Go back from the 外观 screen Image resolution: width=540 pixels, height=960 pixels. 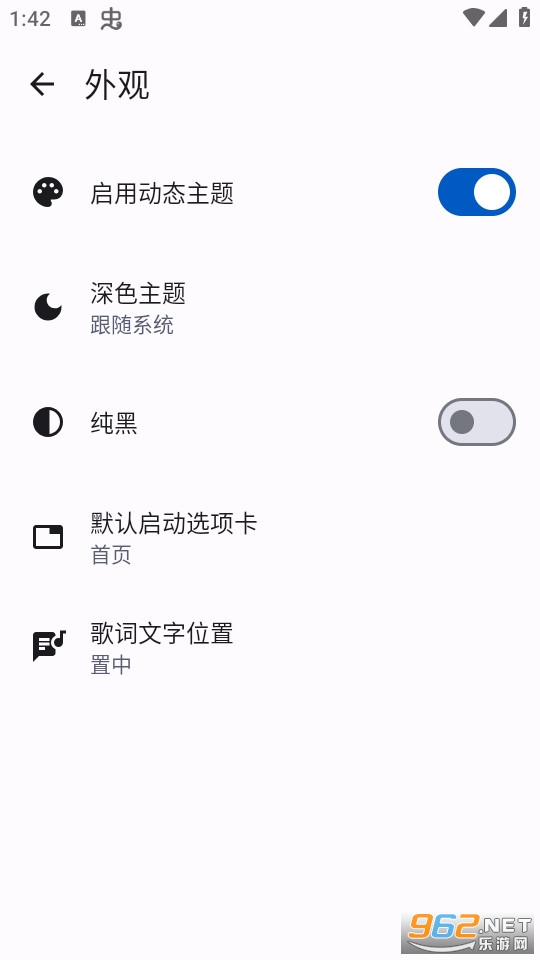point(42,84)
